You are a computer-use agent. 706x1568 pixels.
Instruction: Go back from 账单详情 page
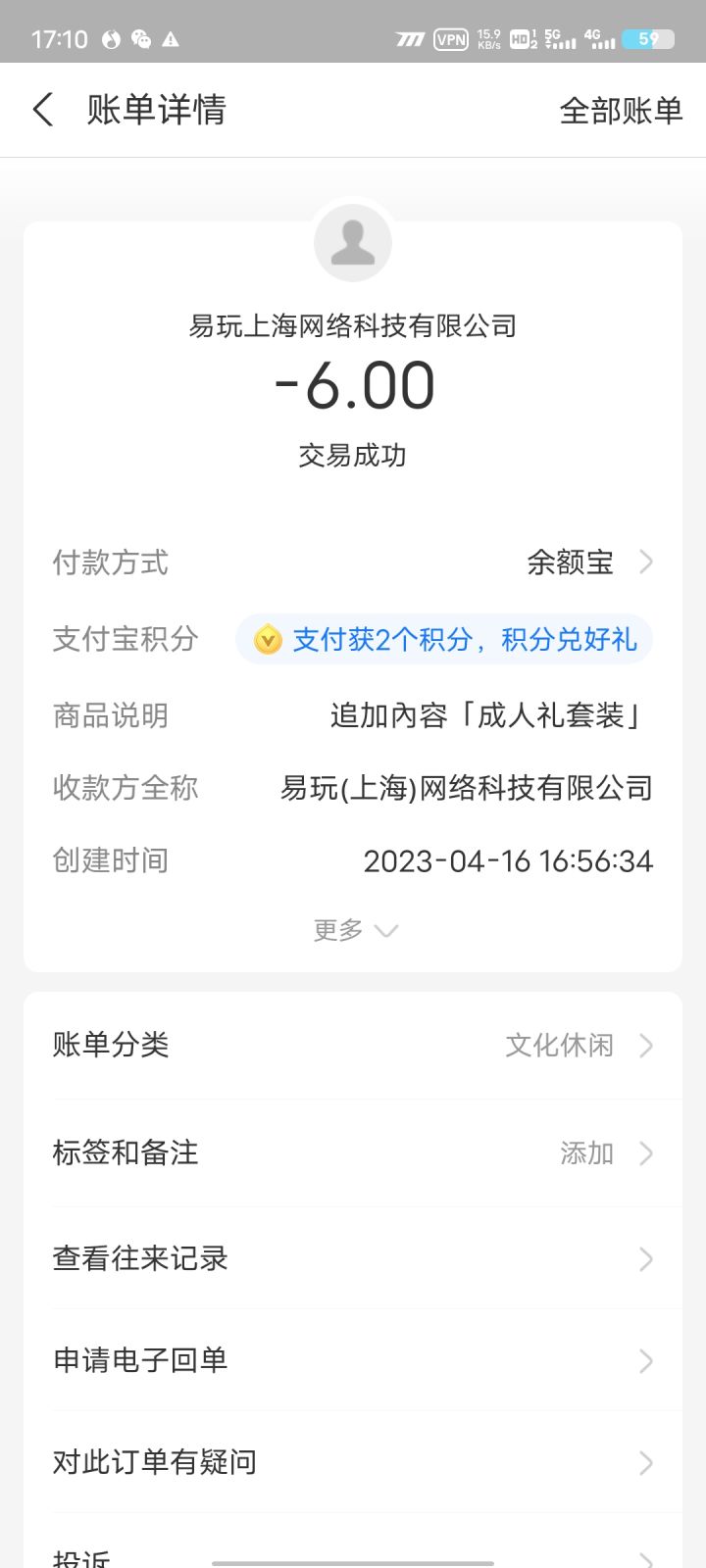(43, 110)
